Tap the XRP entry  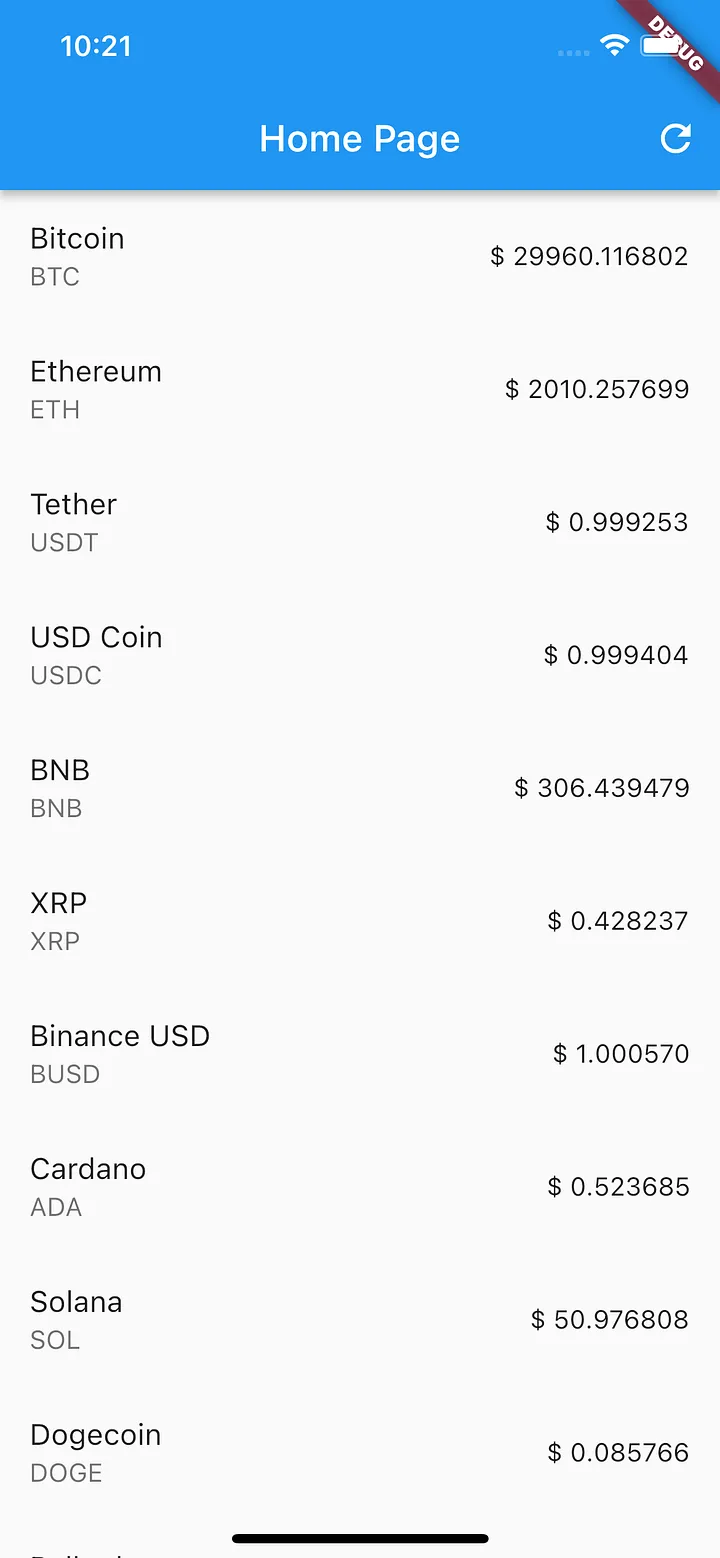point(360,920)
